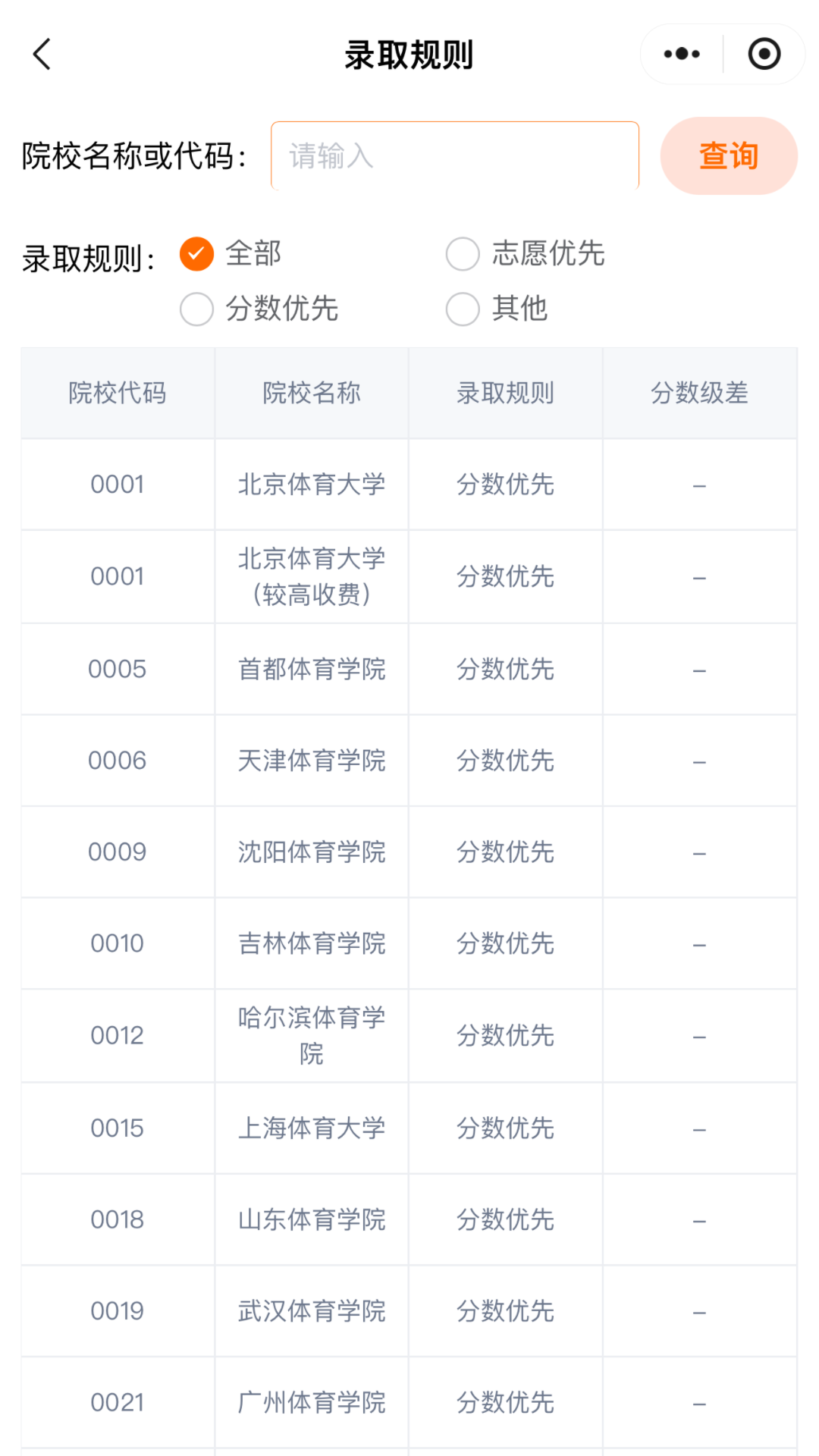Image resolution: width=819 pixels, height=1456 pixels.
Task: Select the checked orange 全部 radio icon
Action: [x=196, y=253]
